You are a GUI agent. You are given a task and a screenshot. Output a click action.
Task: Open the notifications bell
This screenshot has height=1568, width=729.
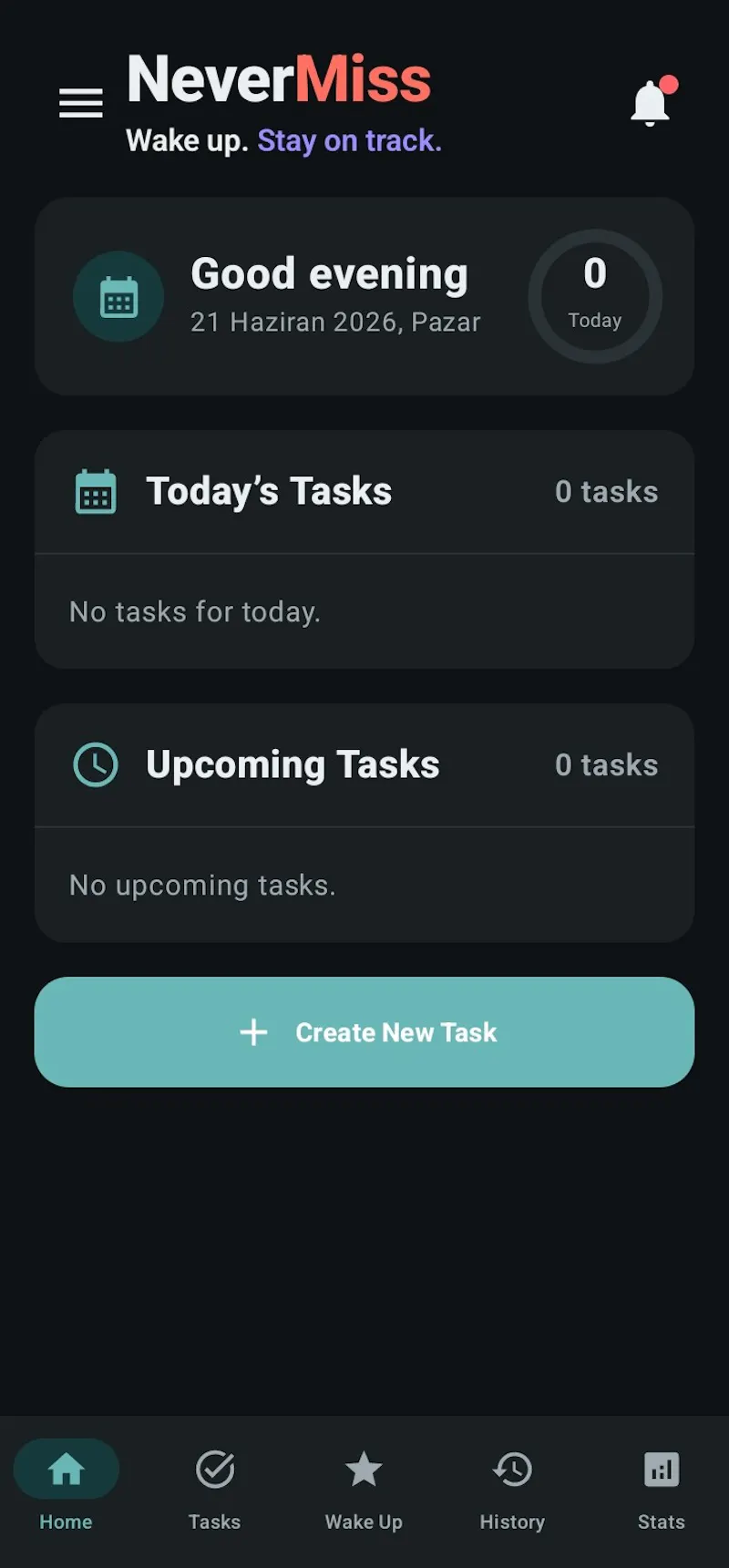coord(652,102)
